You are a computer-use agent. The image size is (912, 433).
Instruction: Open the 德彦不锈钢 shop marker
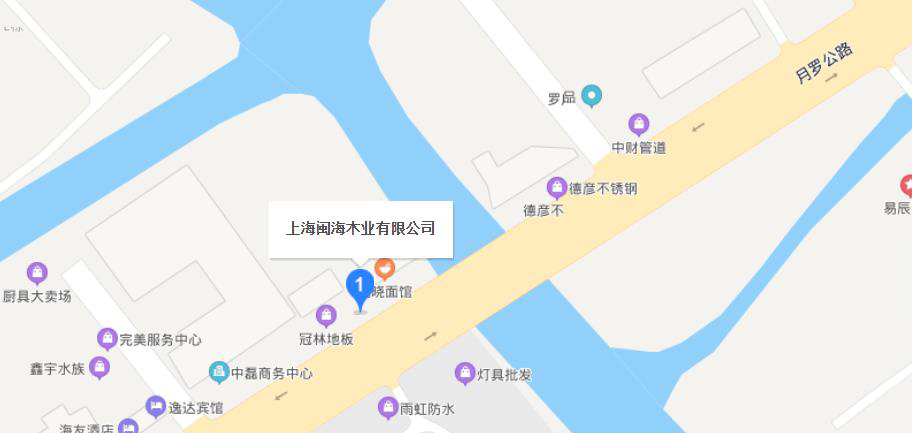(557, 187)
